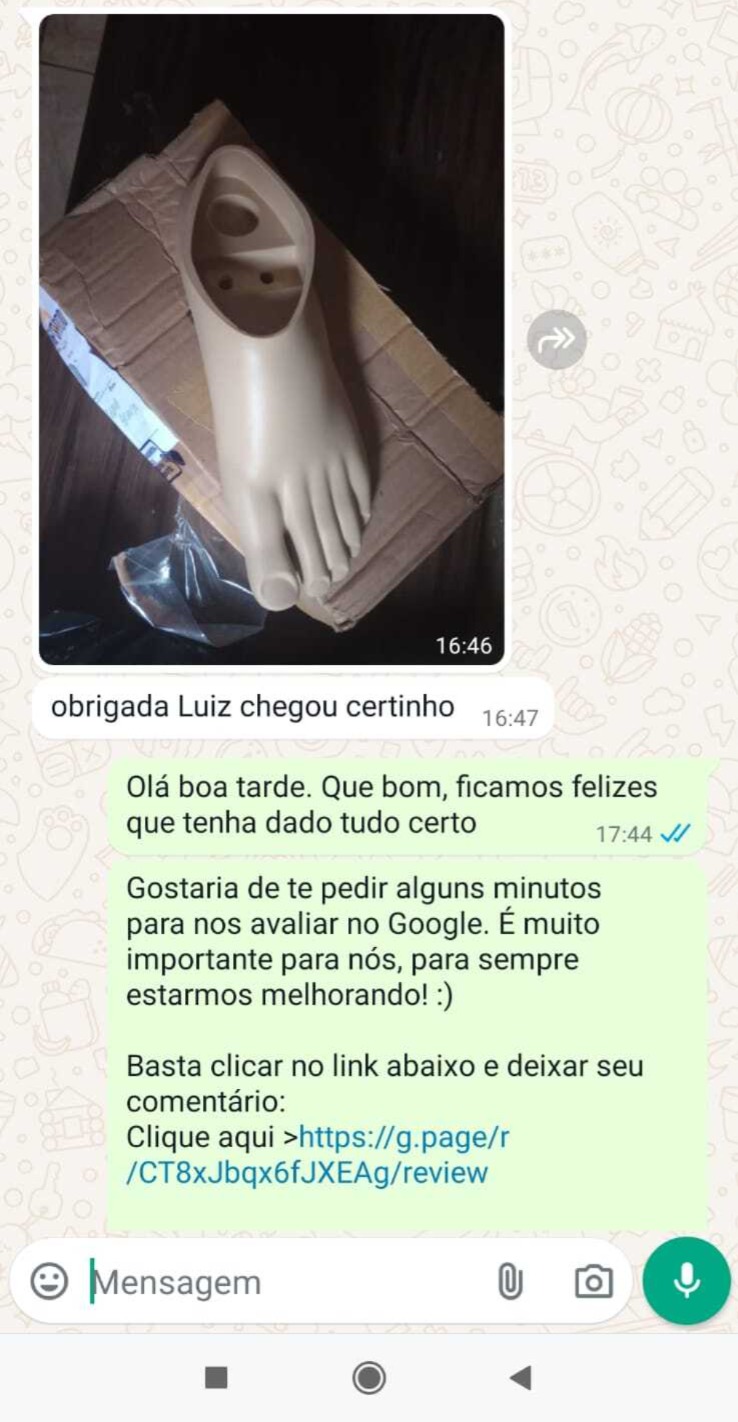Open the camera from the message bar
The width and height of the screenshot is (738, 1422).
pyautogui.click(x=593, y=1282)
